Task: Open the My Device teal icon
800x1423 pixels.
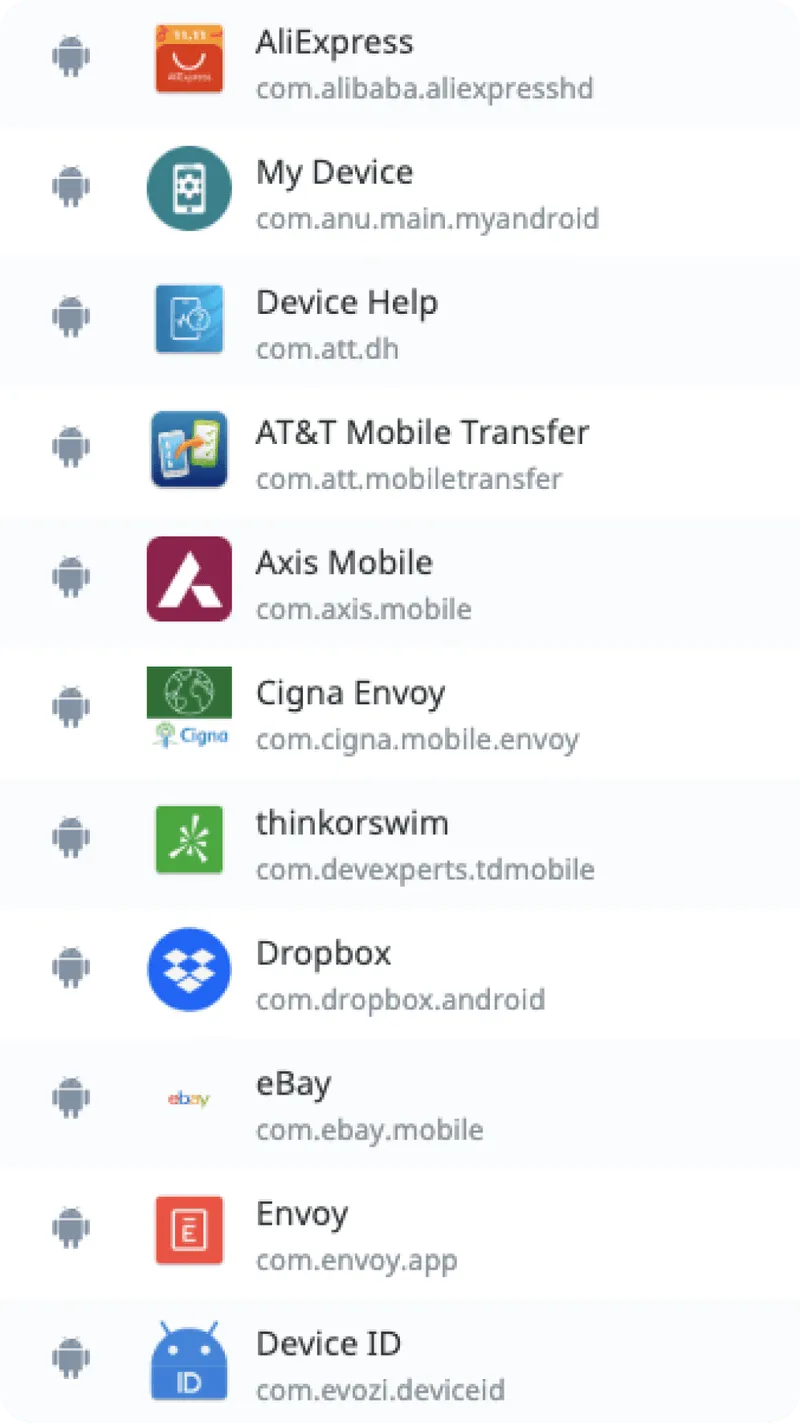Action: [x=188, y=188]
